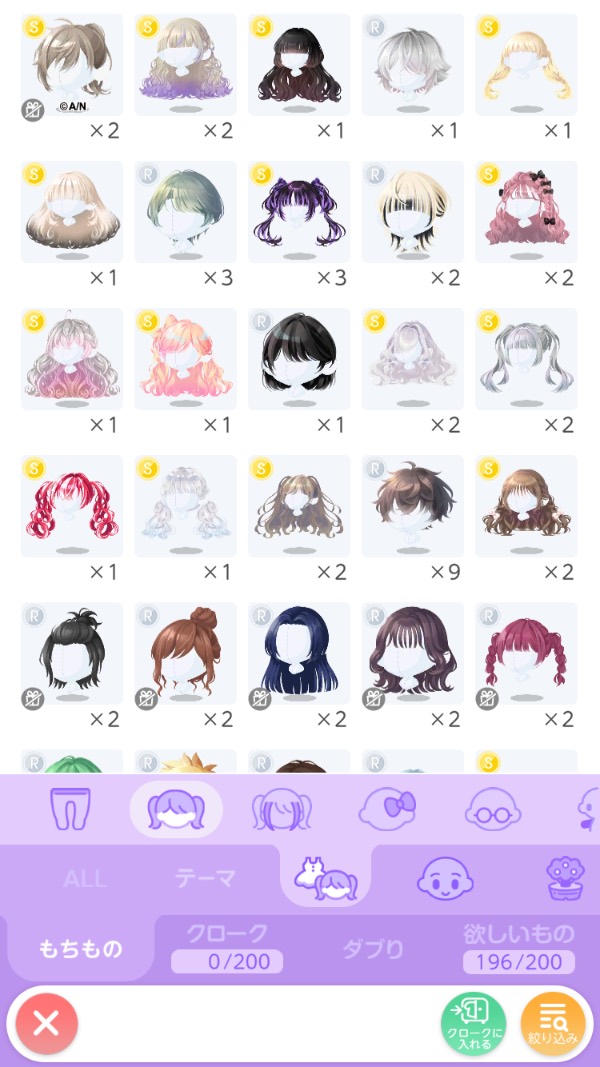Viewport: 600px width, 1067px height.
Task: Select the glasses category icon
Action: coord(490,809)
